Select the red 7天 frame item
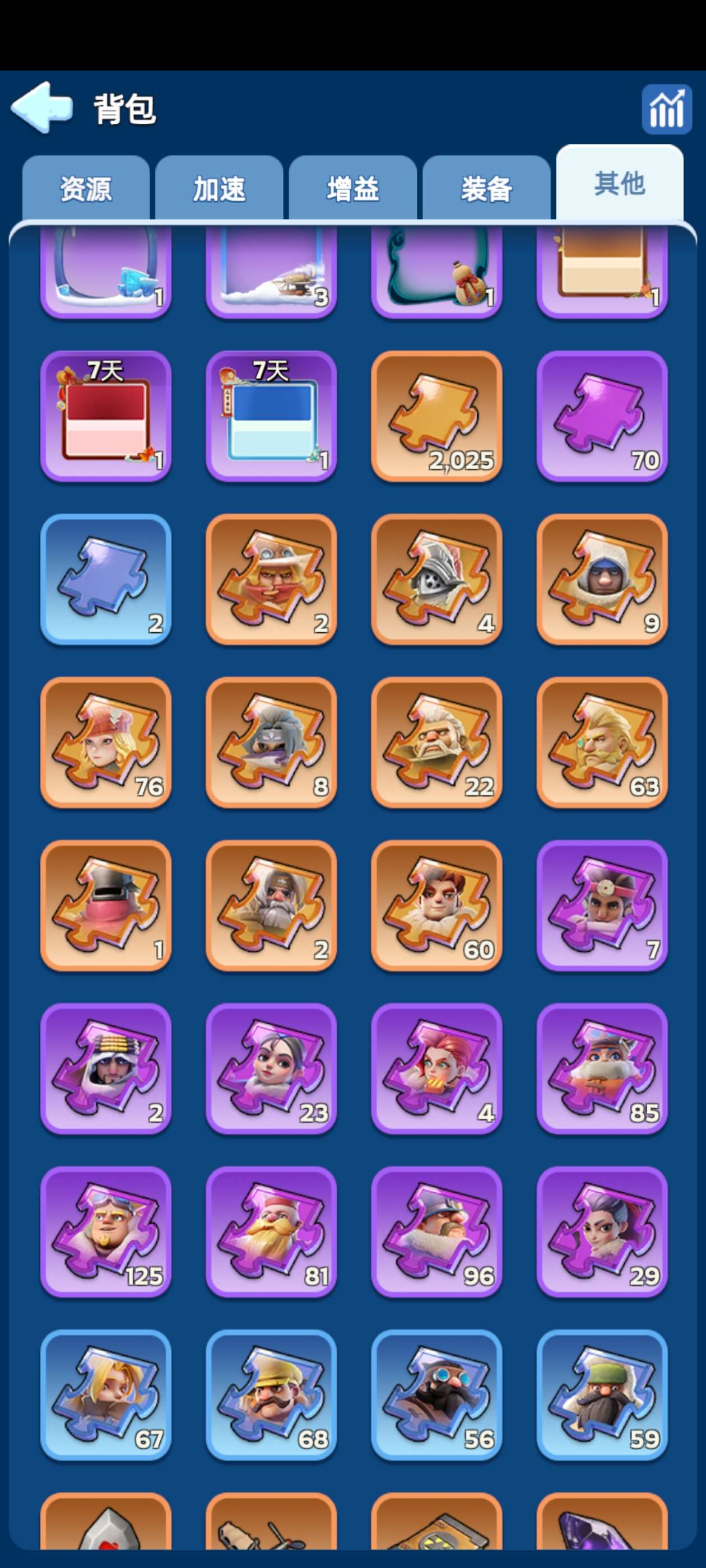Screen dimensions: 706x1568 click(105, 416)
